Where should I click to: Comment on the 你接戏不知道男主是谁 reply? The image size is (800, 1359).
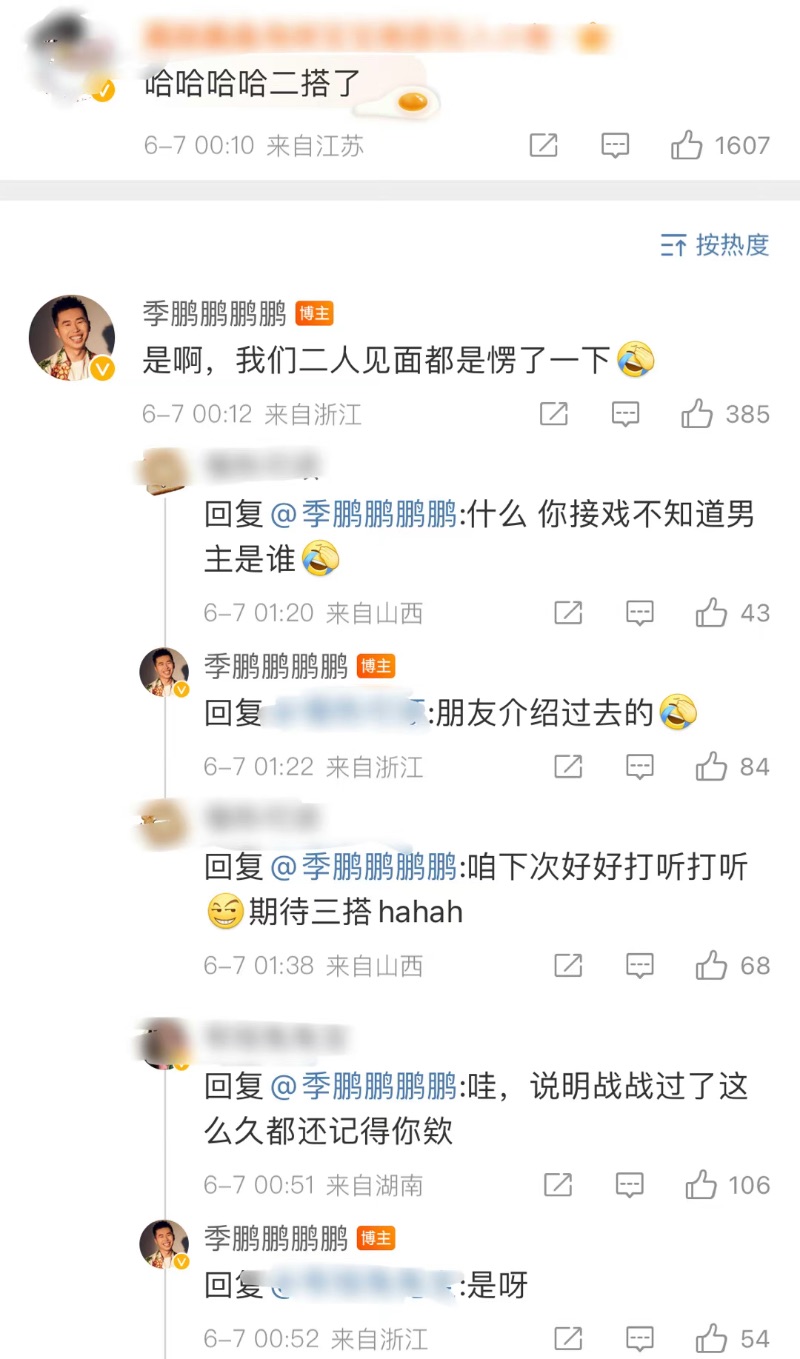tap(640, 613)
